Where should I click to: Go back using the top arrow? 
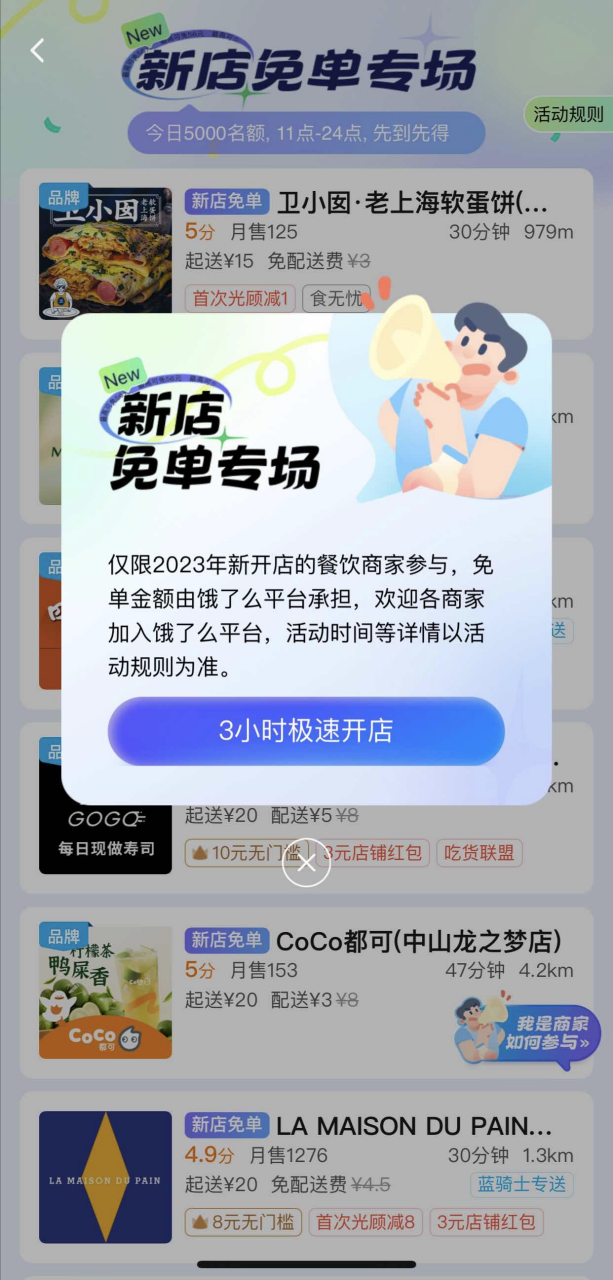tap(38, 50)
